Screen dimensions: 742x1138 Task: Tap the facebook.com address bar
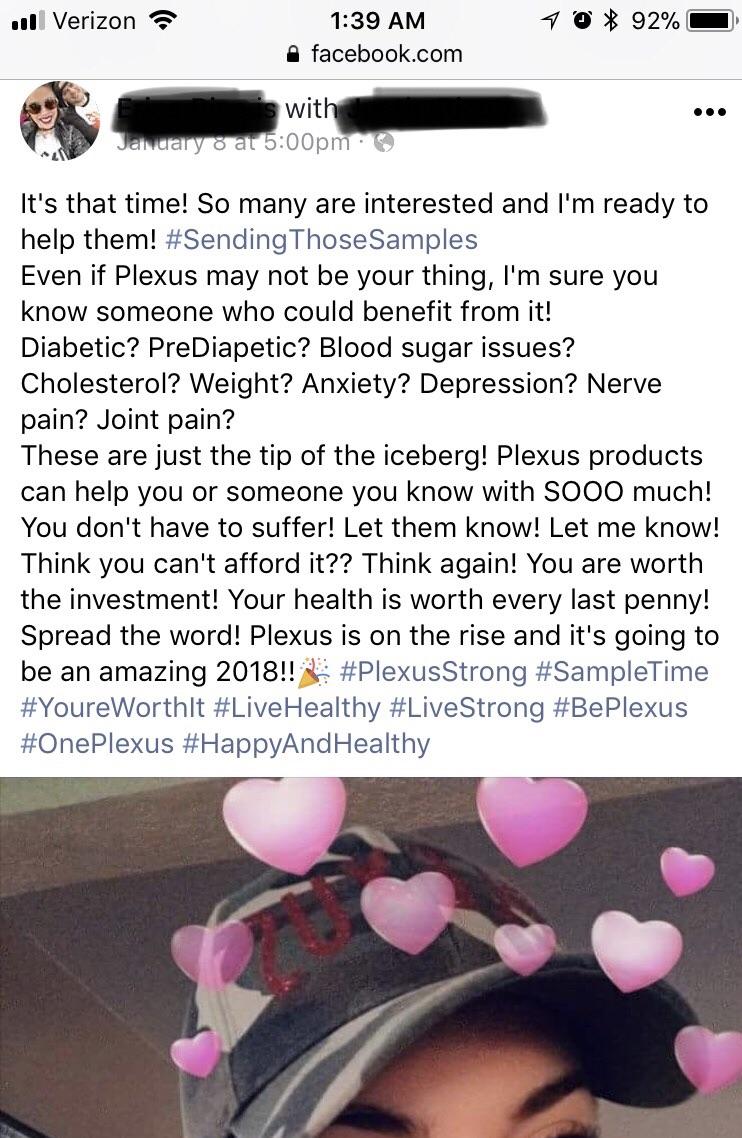[373, 54]
